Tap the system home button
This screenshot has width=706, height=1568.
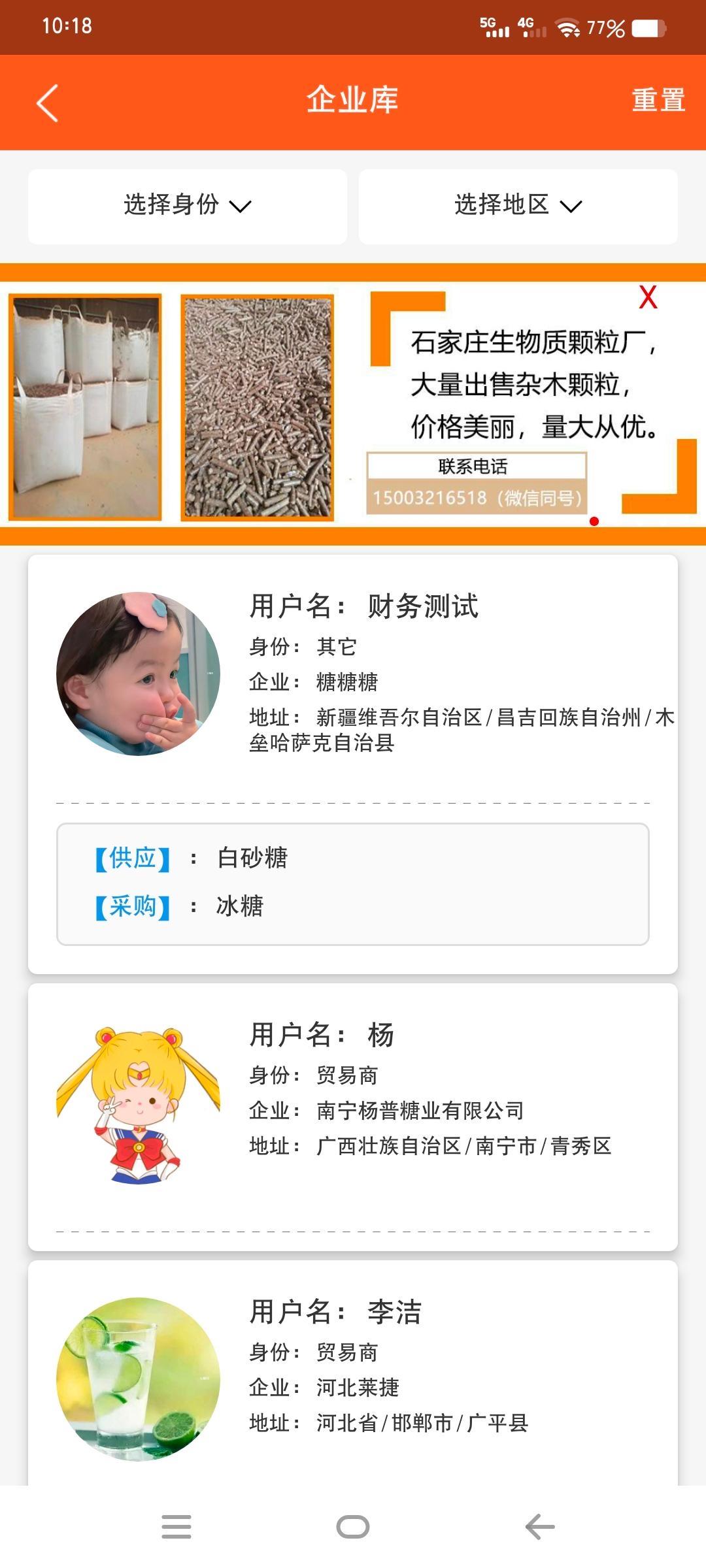(x=353, y=1527)
